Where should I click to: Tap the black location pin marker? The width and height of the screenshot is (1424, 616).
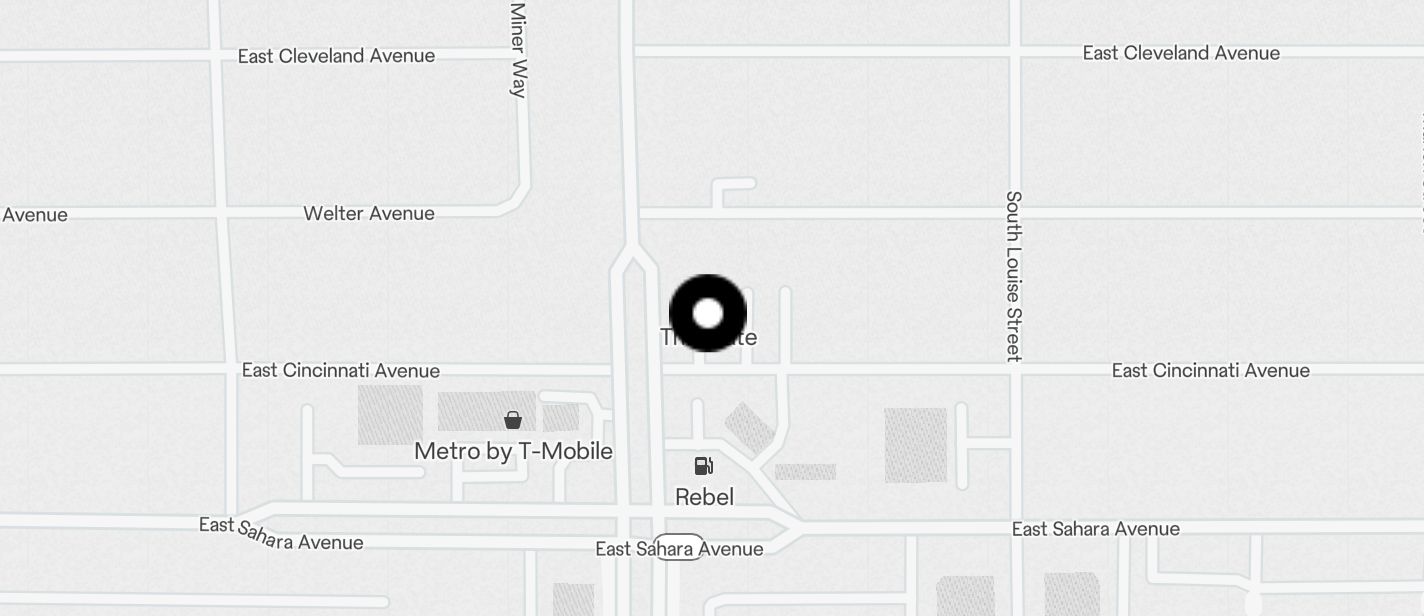click(x=707, y=313)
